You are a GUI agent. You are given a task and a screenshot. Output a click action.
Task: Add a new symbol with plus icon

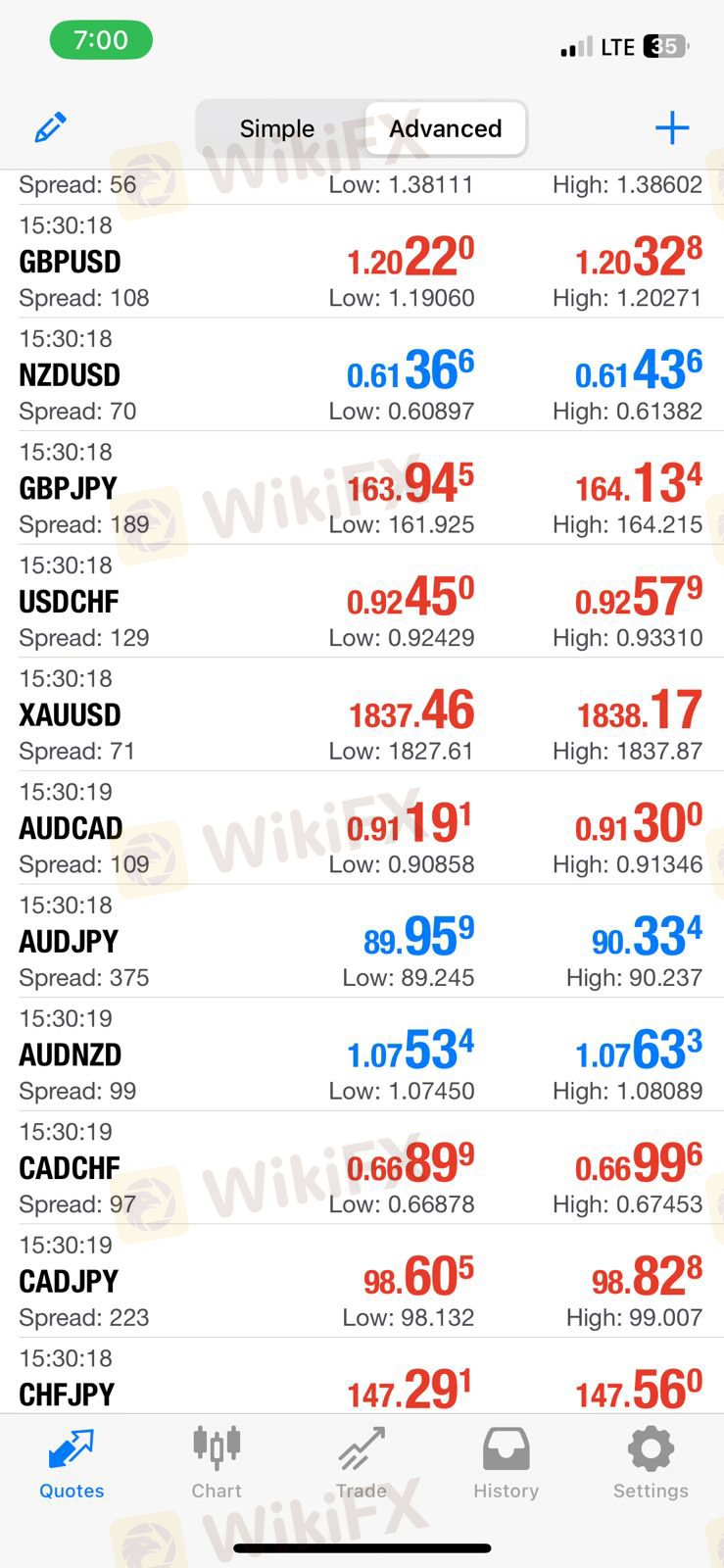point(672,127)
